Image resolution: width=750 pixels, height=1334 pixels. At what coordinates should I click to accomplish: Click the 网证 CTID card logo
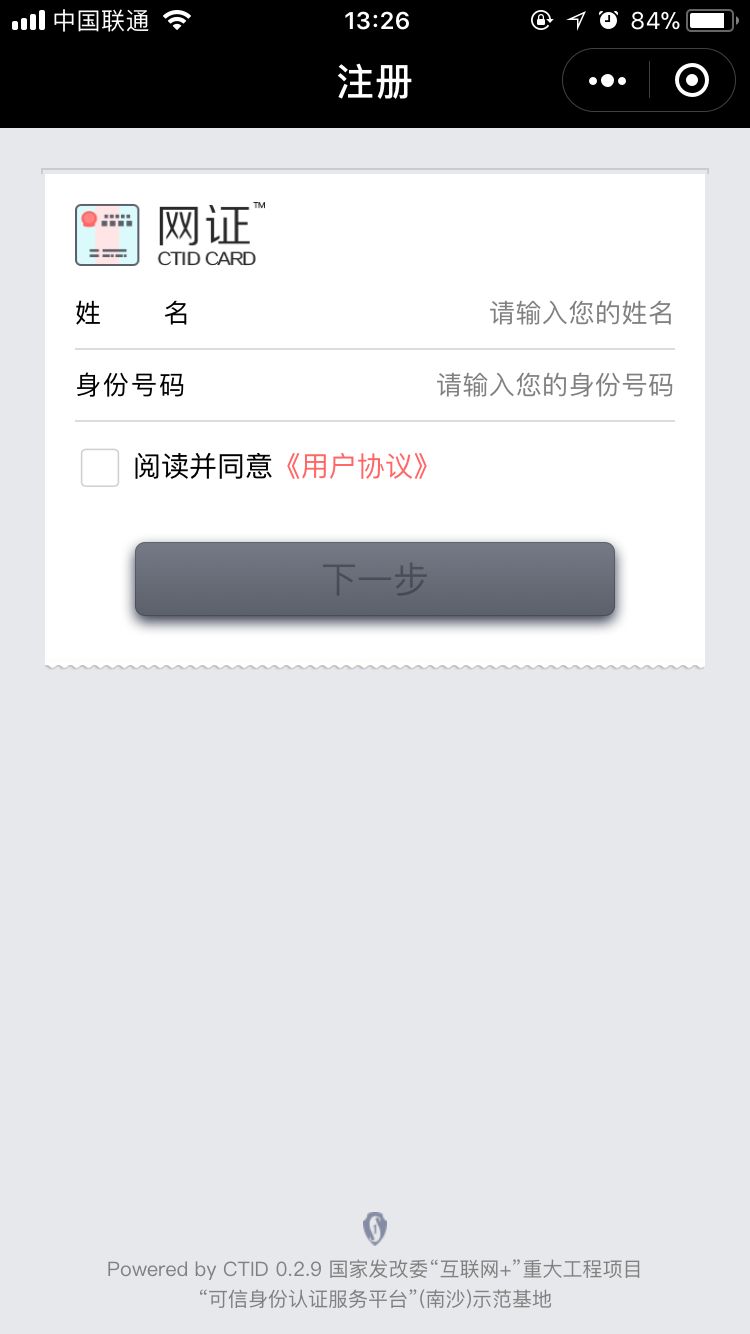[x=107, y=234]
